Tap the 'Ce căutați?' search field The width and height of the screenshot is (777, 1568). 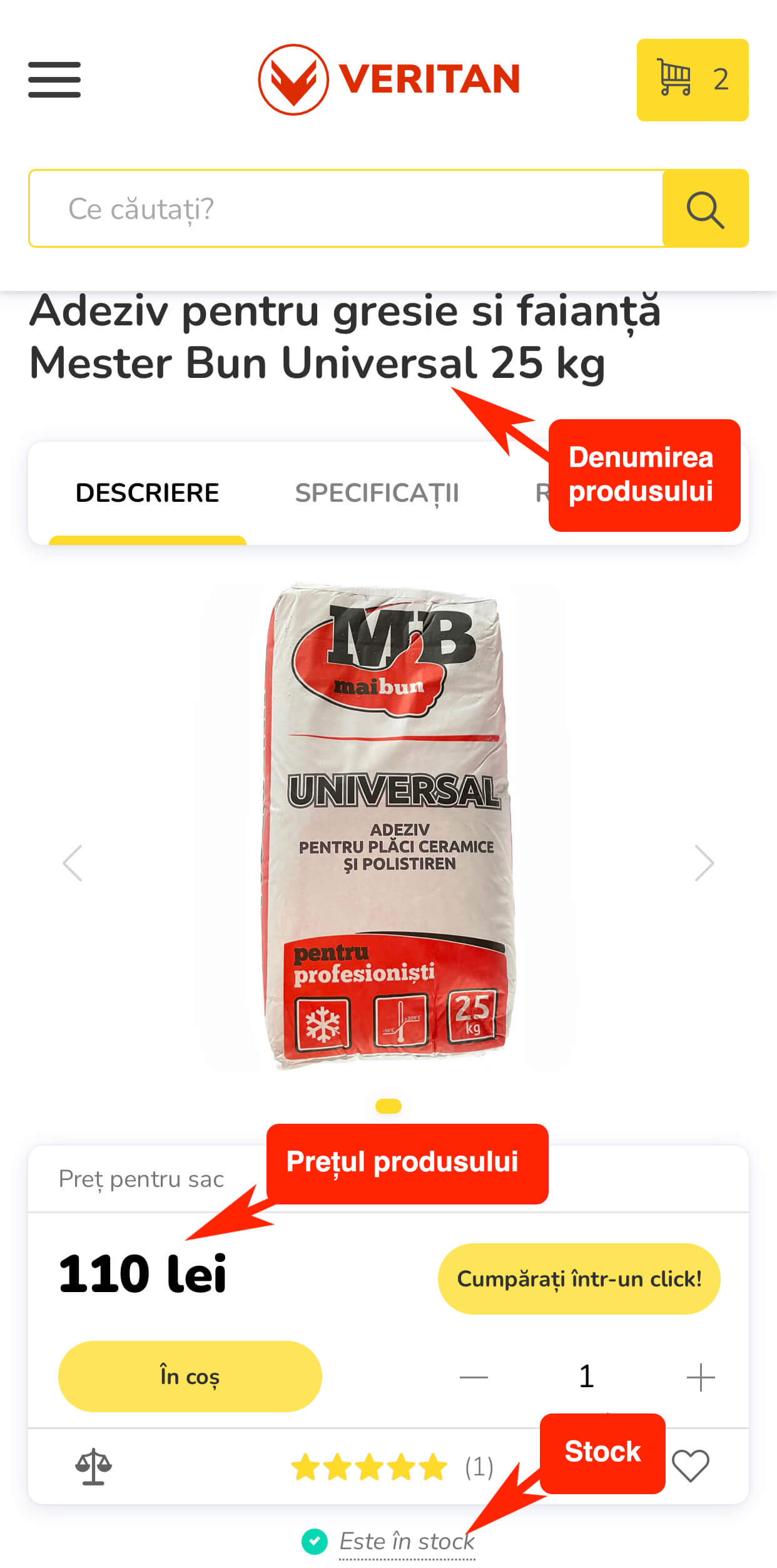[345, 208]
